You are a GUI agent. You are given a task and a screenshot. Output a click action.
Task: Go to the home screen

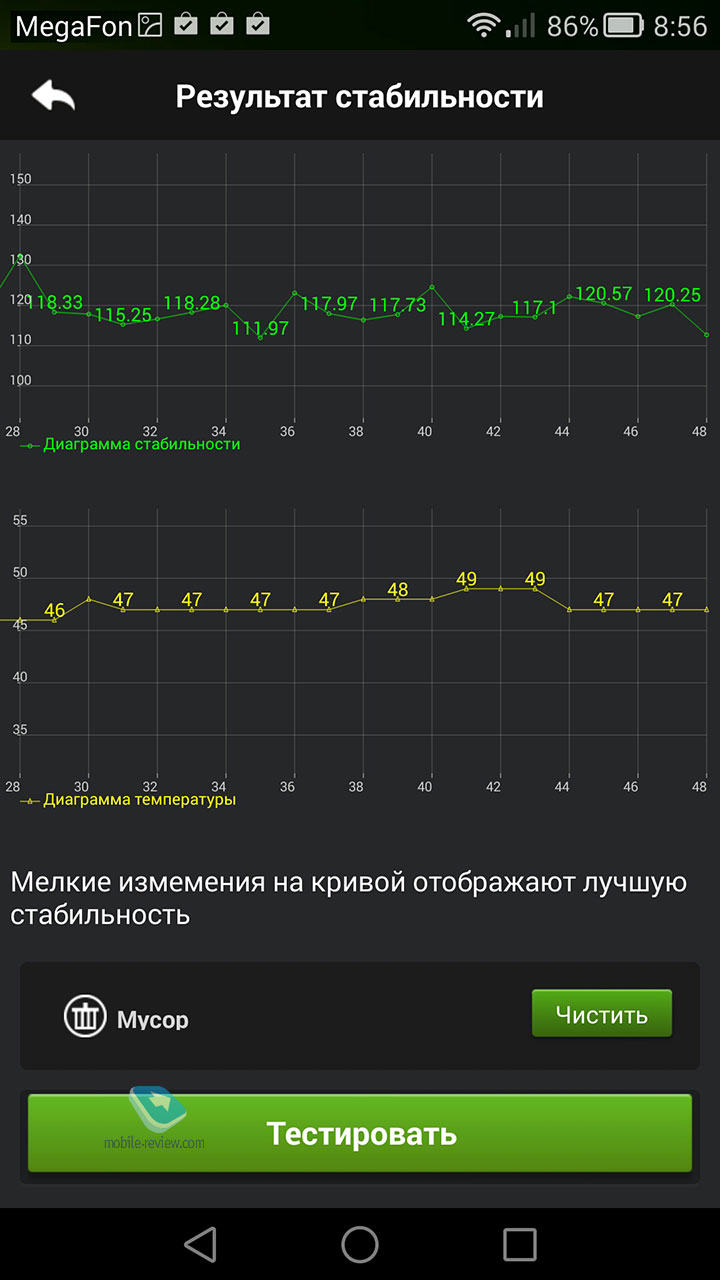[x=360, y=1244]
